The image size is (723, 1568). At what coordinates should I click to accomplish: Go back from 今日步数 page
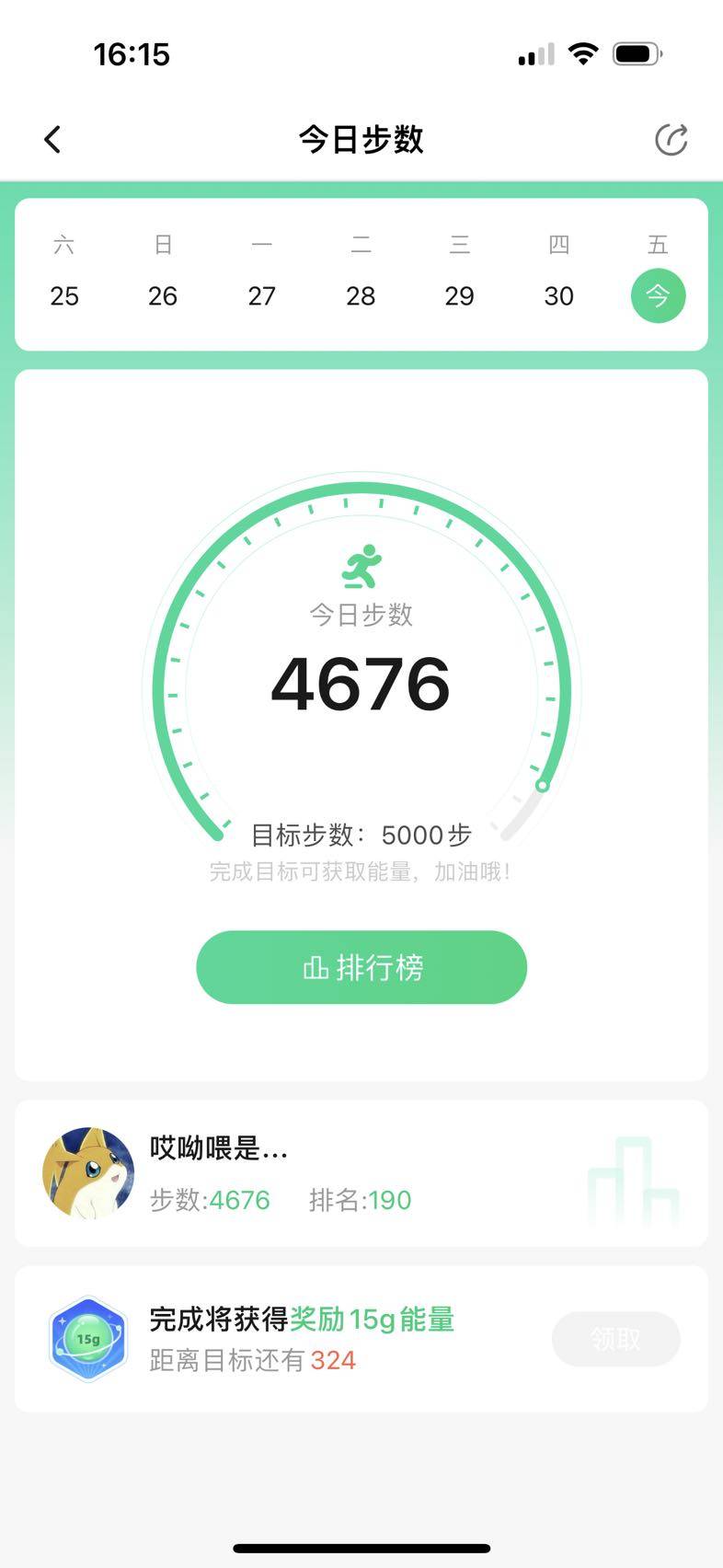point(52,140)
